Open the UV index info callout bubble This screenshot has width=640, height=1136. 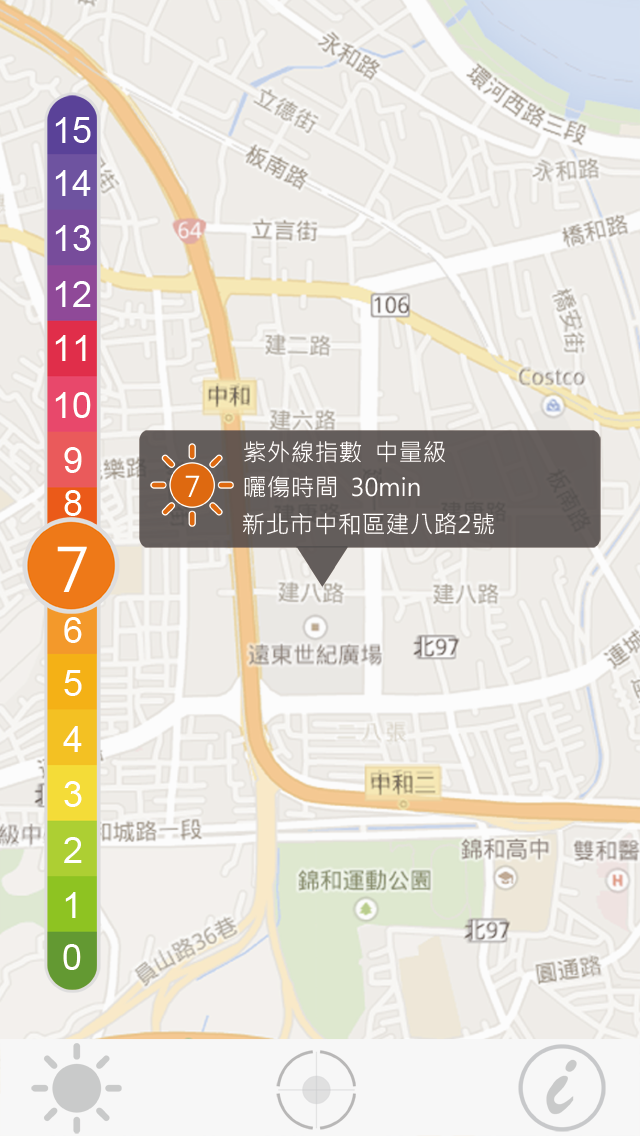point(370,489)
